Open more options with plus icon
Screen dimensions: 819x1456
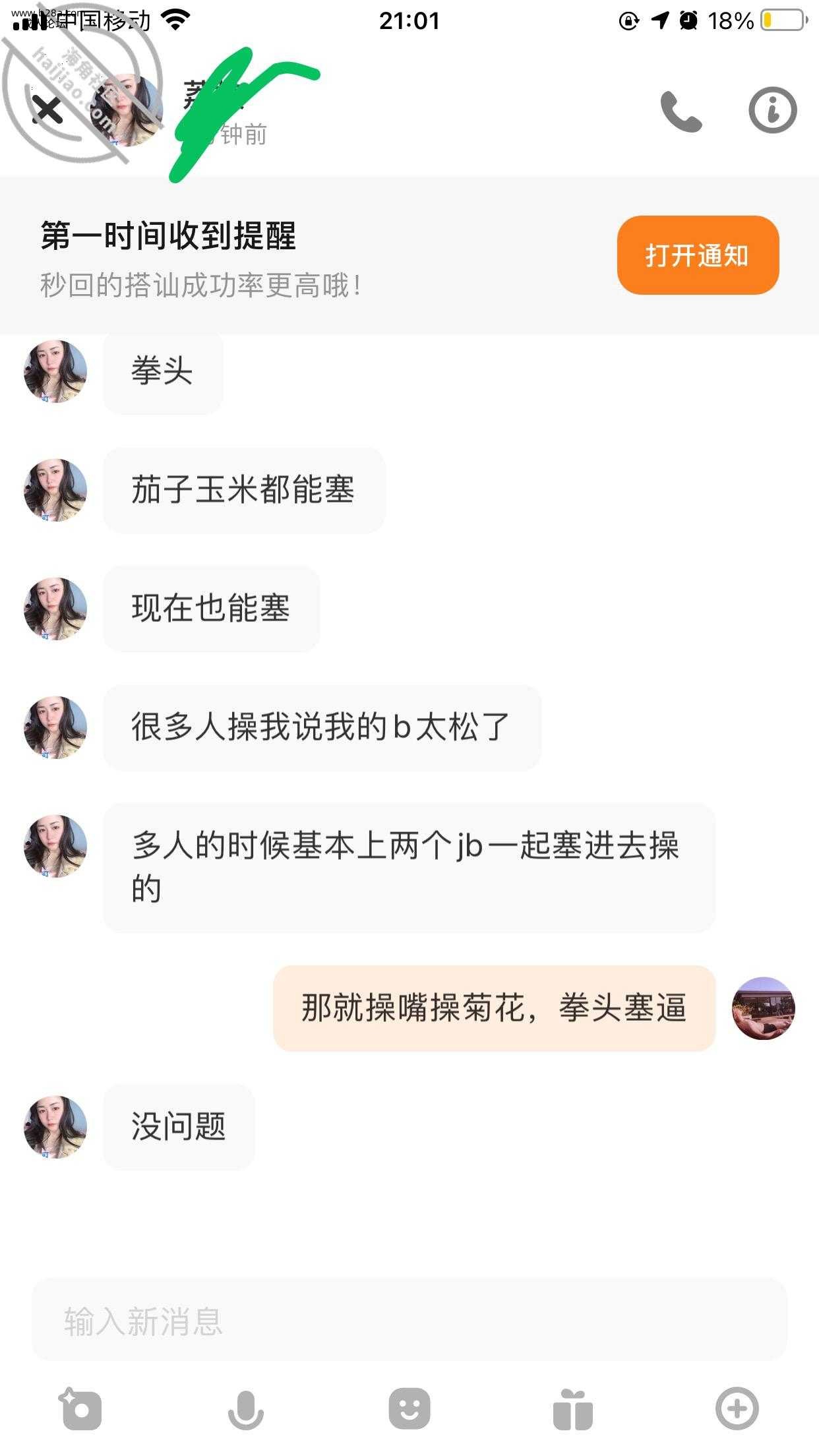[x=737, y=1409]
